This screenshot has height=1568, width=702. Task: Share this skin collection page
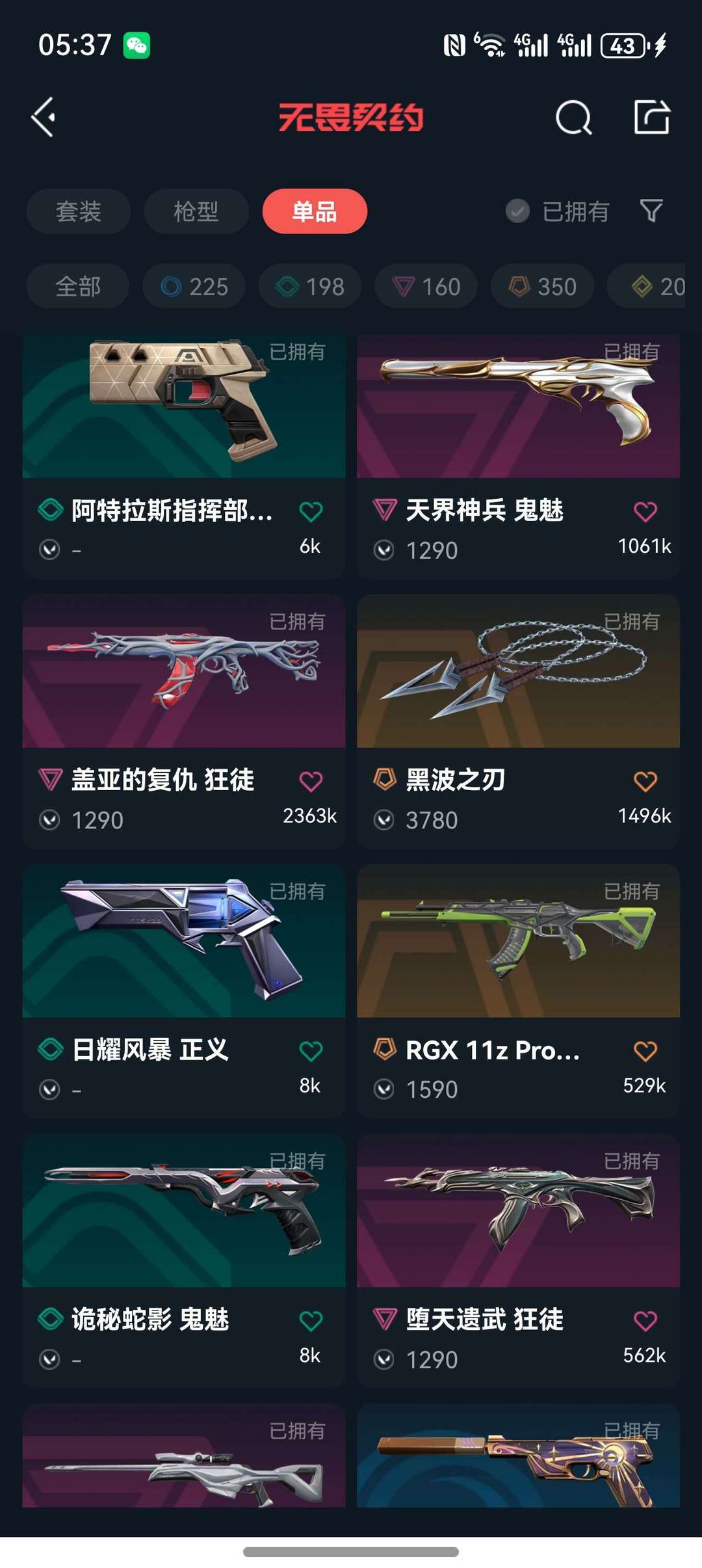click(651, 118)
